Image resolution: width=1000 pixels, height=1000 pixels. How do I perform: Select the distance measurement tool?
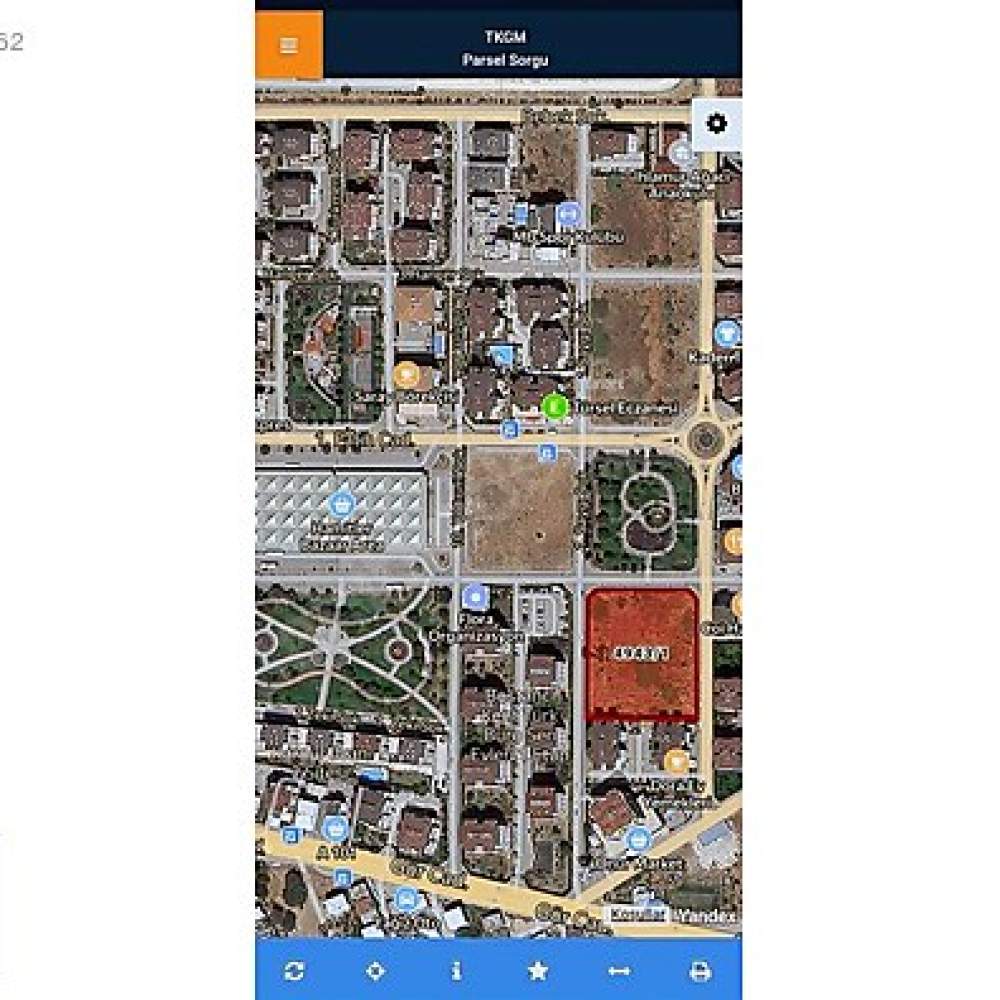tap(619, 970)
